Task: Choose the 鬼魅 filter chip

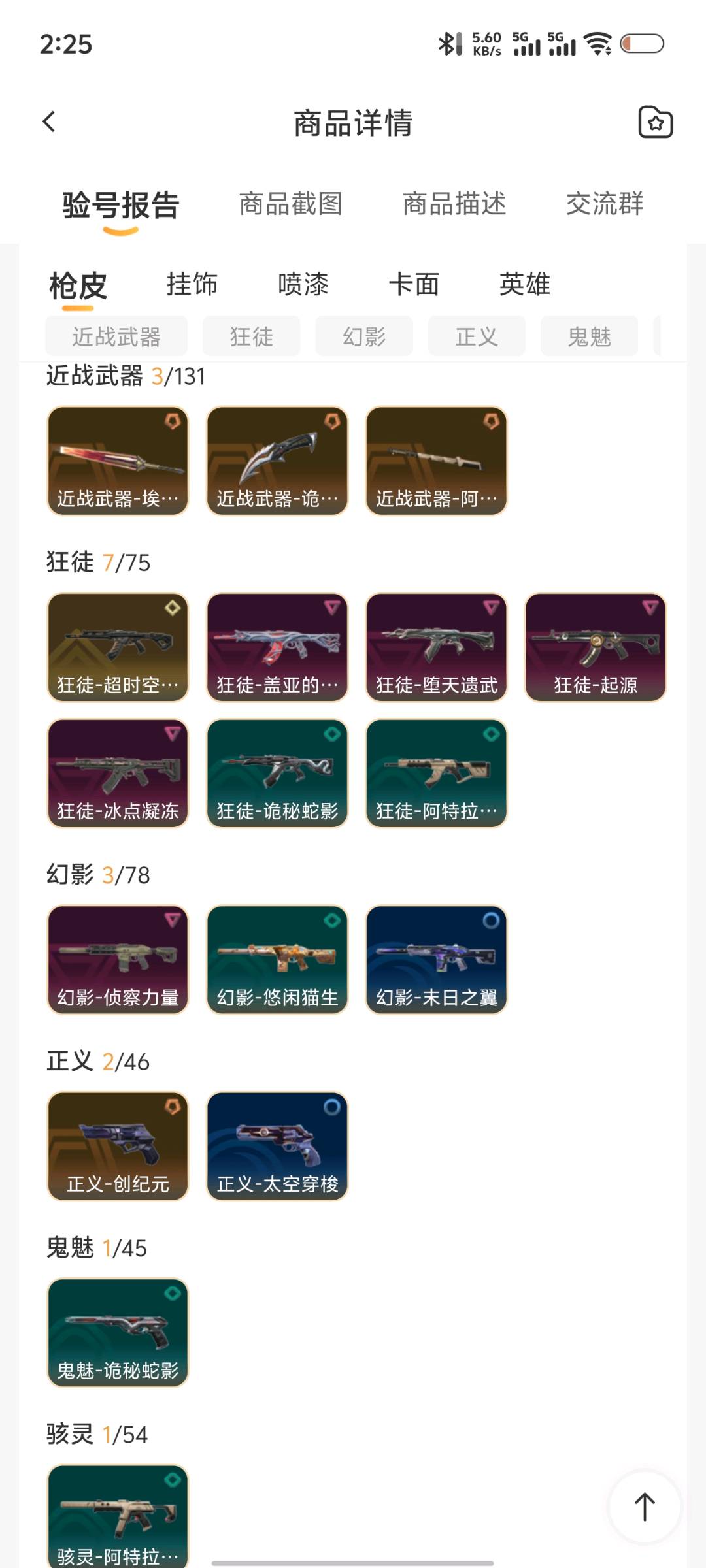Action: [589, 336]
